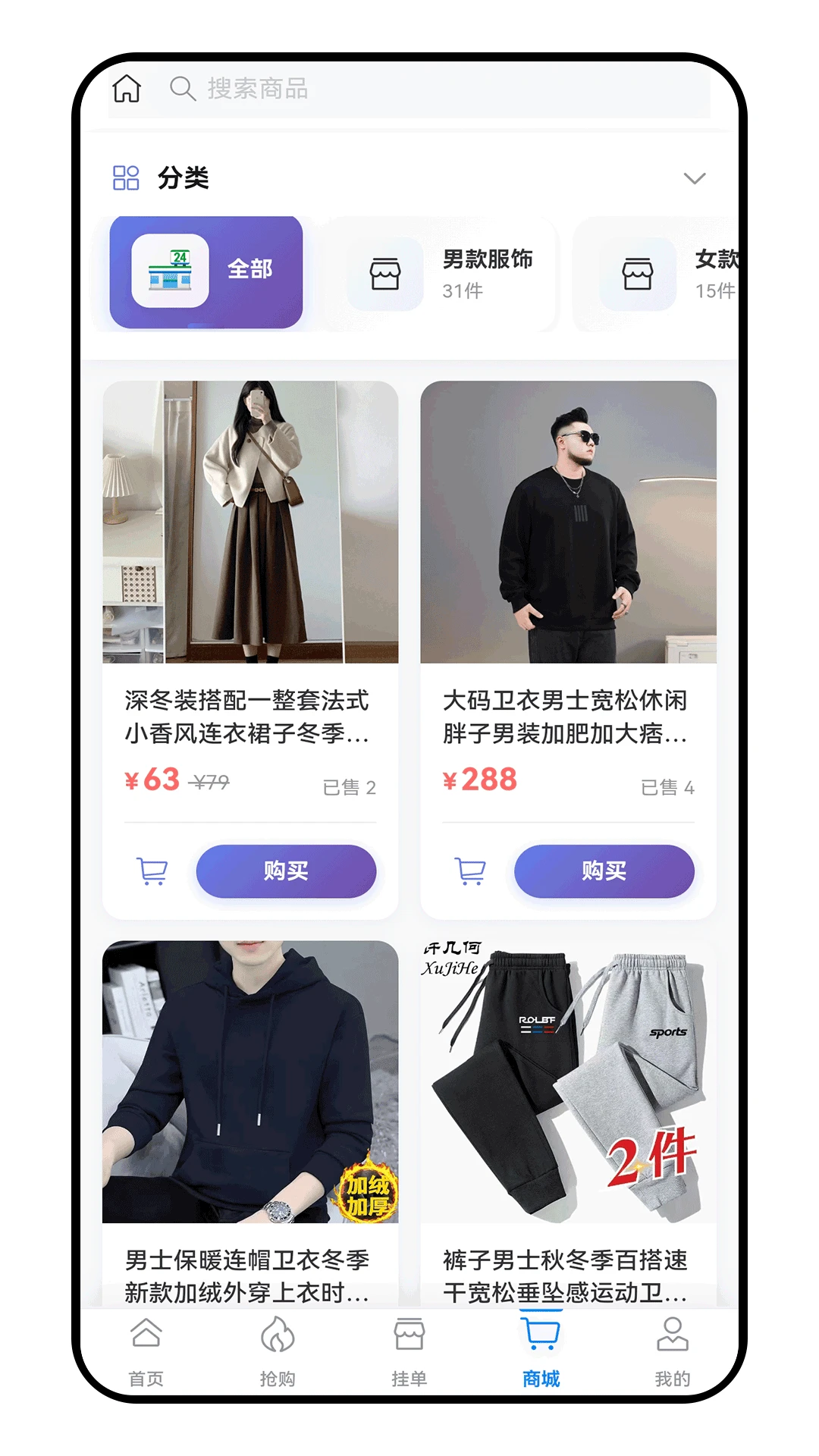The image size is (819, 1456).
Task: Collapse the category section with the chevron
Action: [x=695, y=178]
